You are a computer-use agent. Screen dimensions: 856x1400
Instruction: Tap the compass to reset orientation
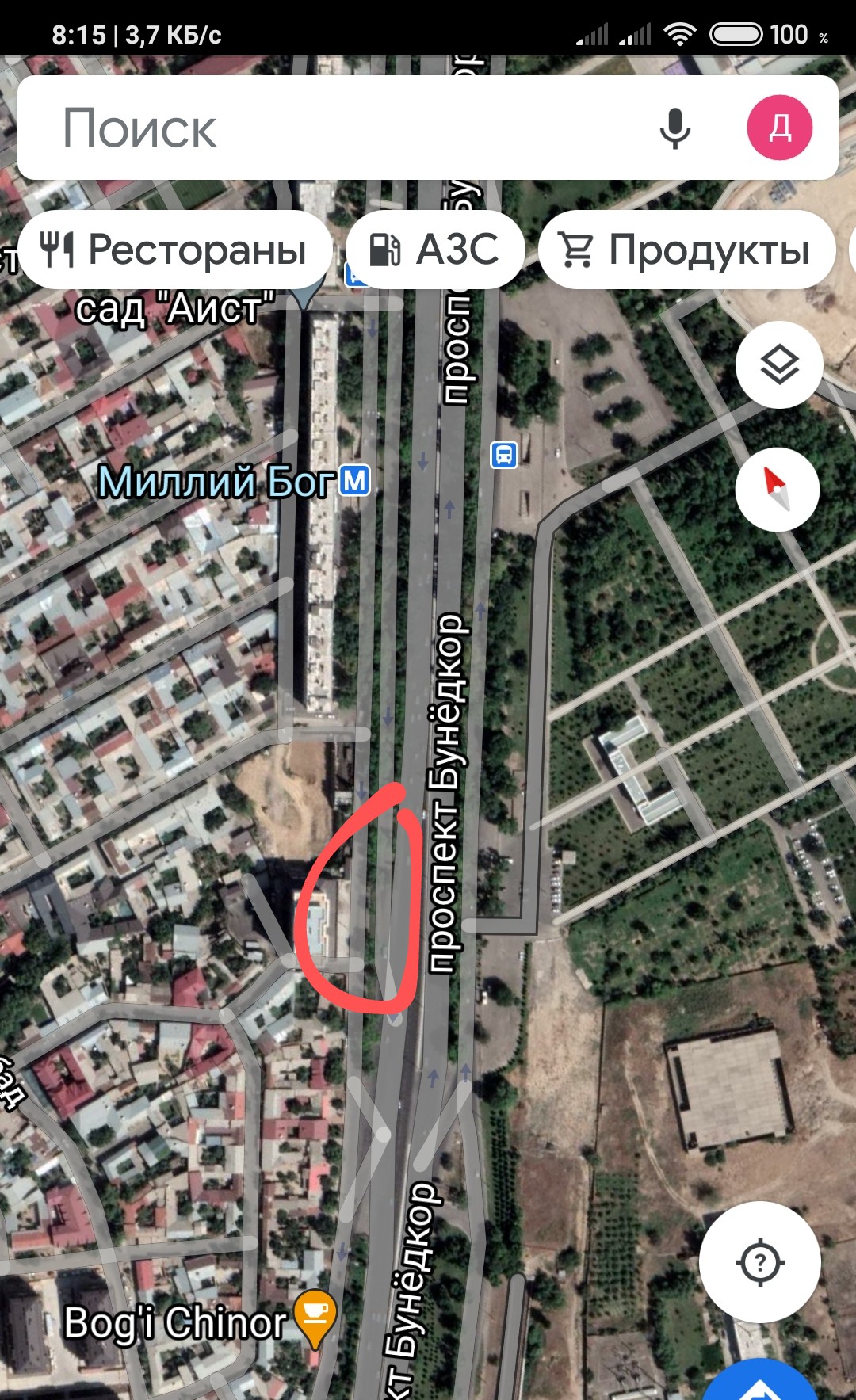click(777, 489)
